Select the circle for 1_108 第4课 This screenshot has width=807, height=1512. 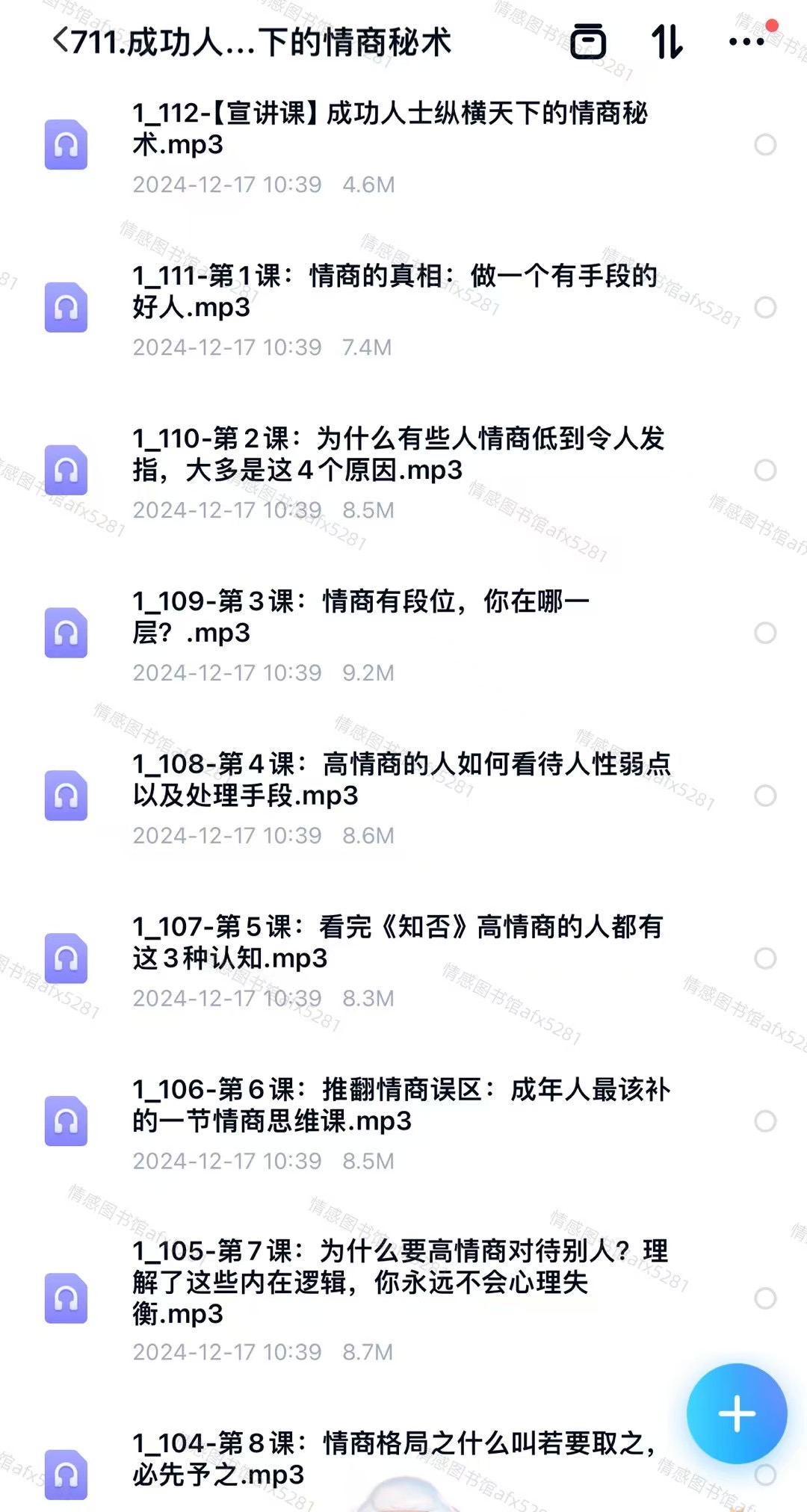point(765,796)
